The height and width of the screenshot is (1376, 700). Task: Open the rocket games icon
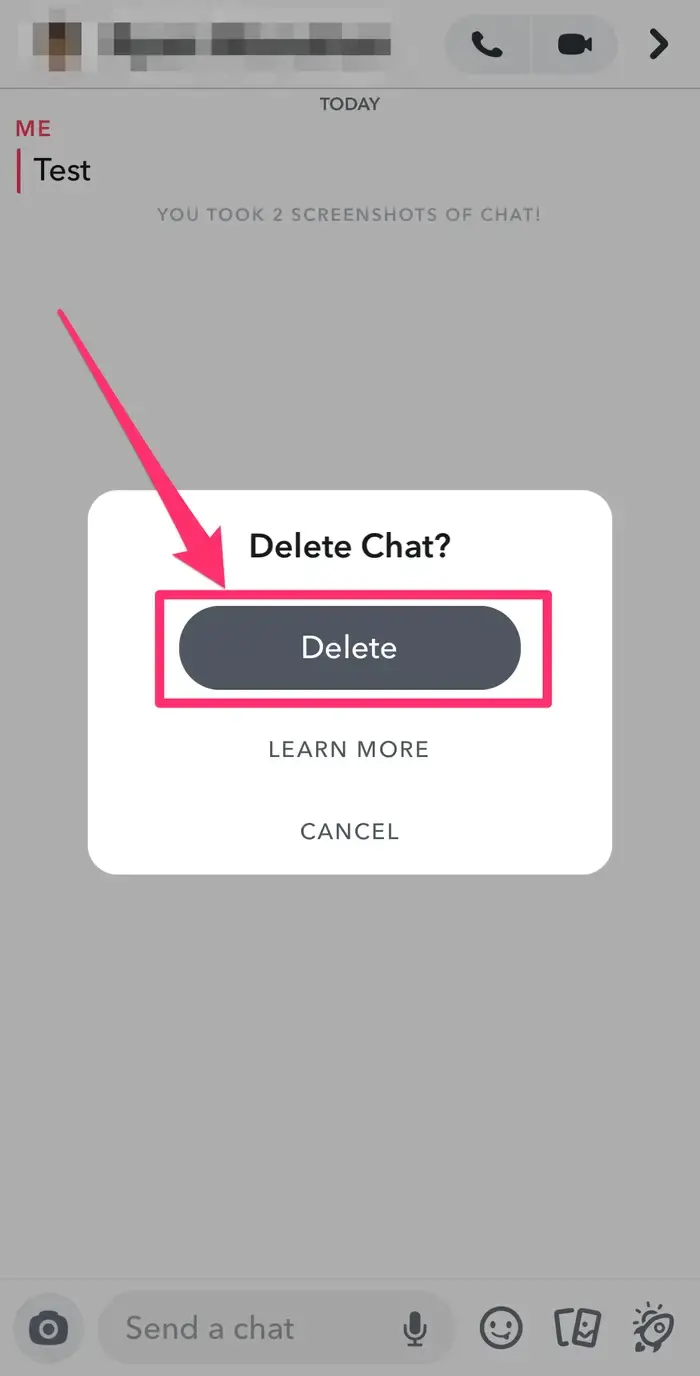[654, 1328]
